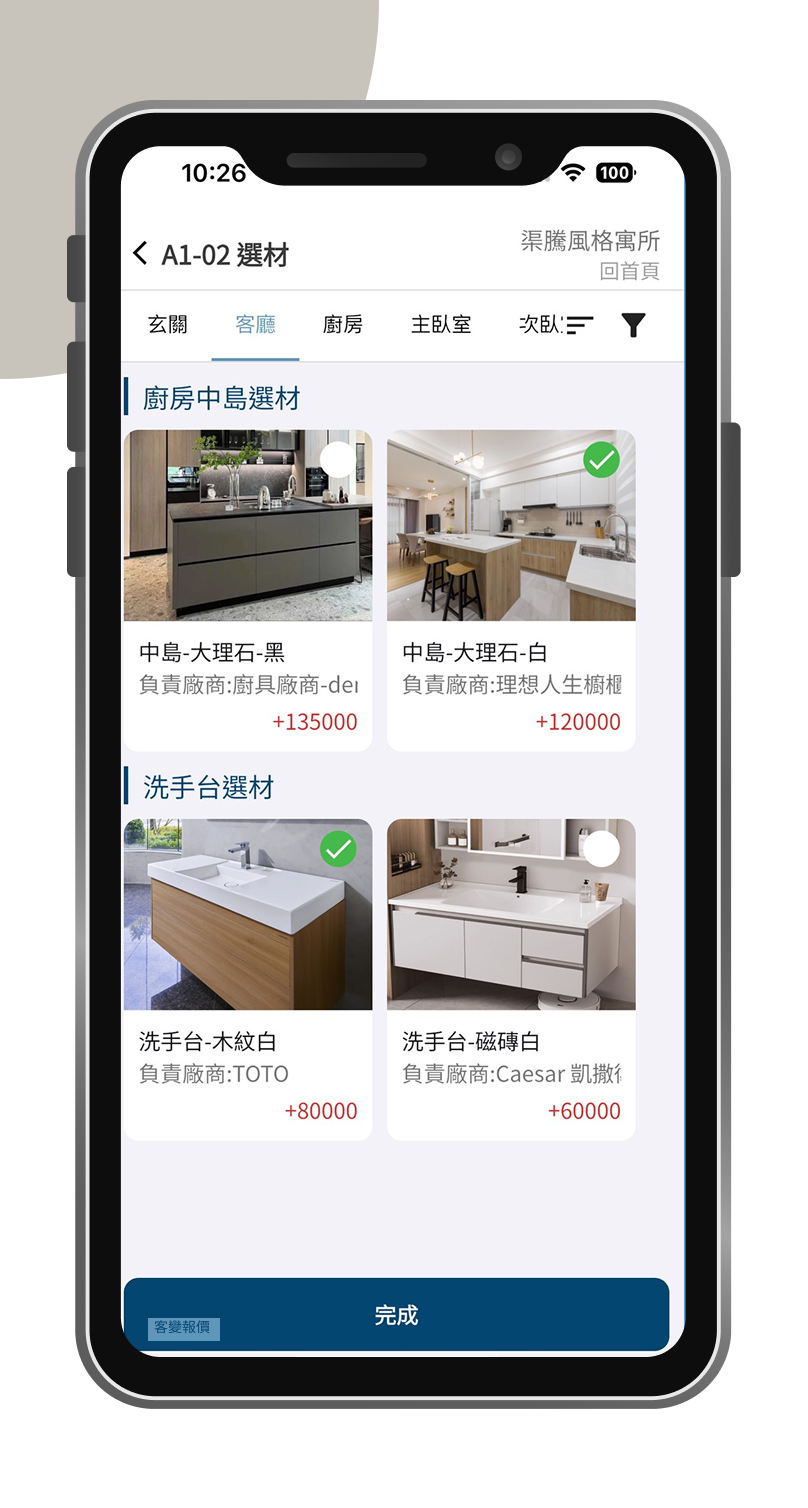
Task: Open the 中島-大理石-白 material card
Action: [511, 590]
